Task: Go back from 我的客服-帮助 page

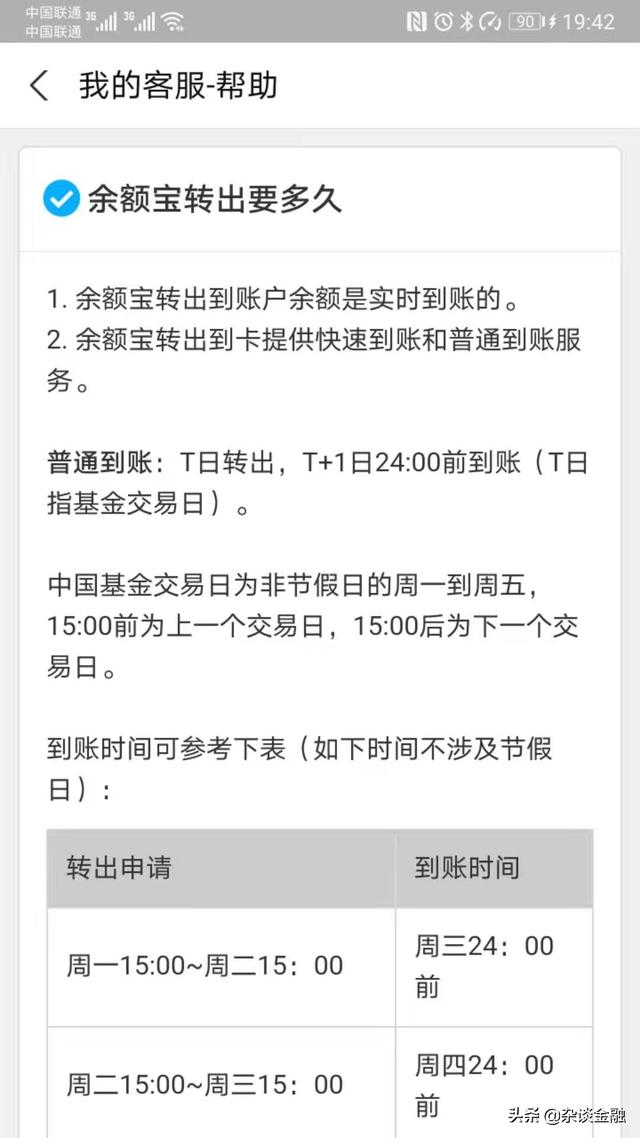Action: coord(39,86)
